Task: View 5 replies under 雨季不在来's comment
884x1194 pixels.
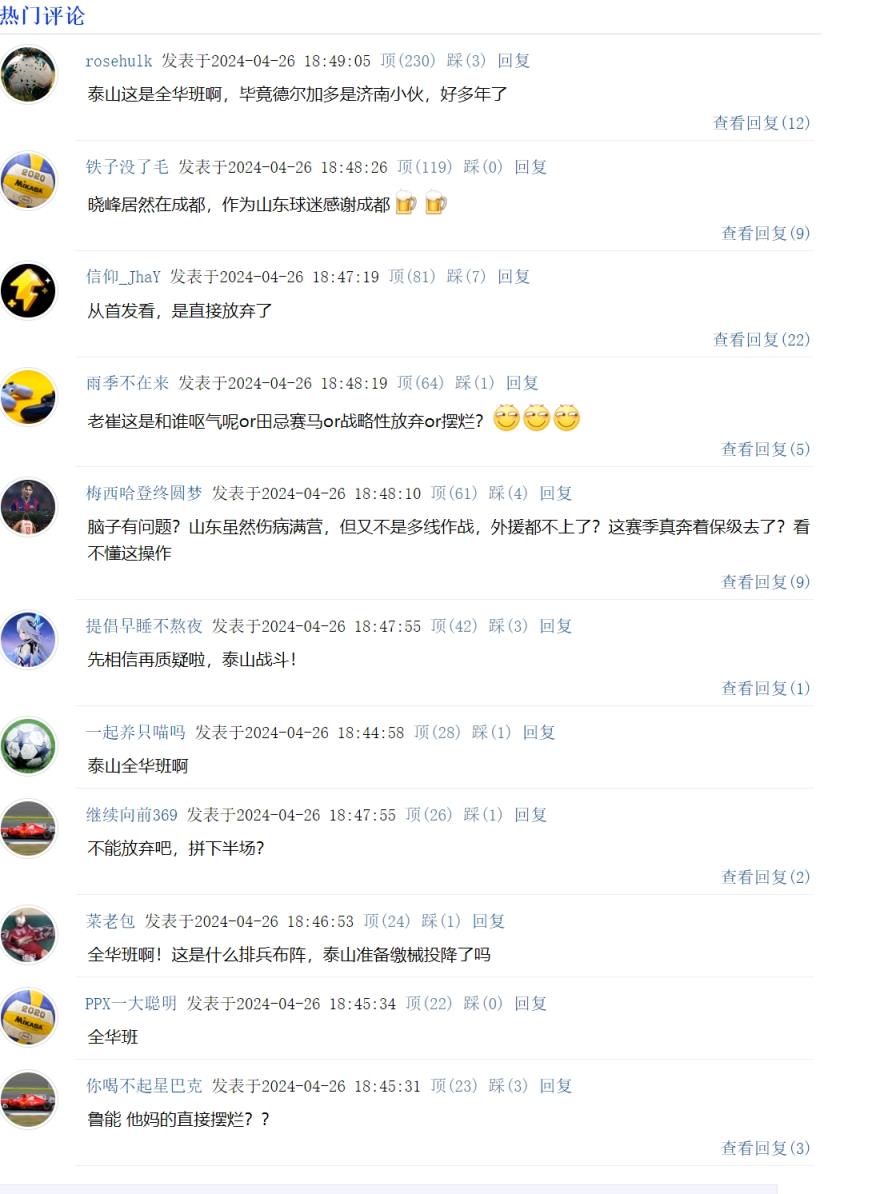Action: click(765, 450)
